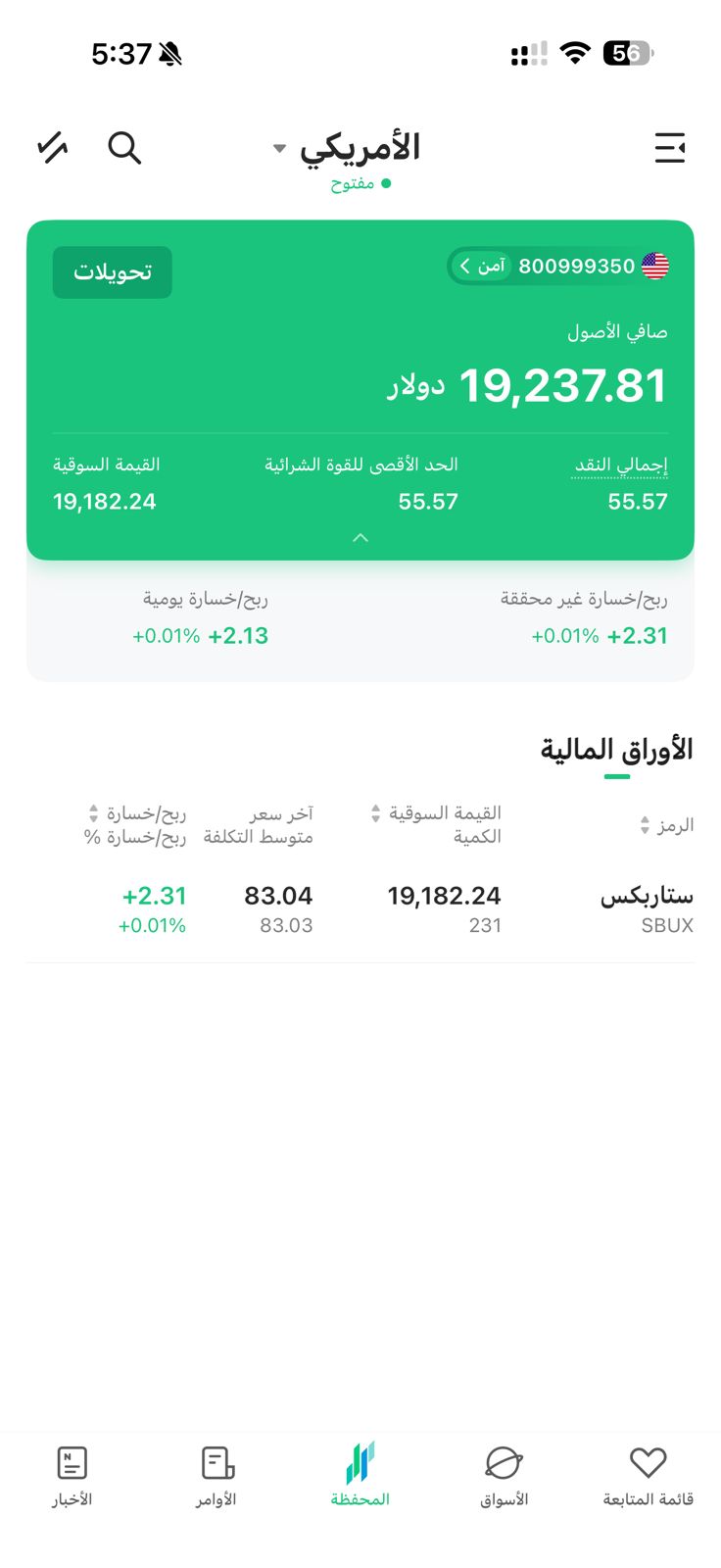Select the المحفظة portfolio tab

(x=360, y=1476)
